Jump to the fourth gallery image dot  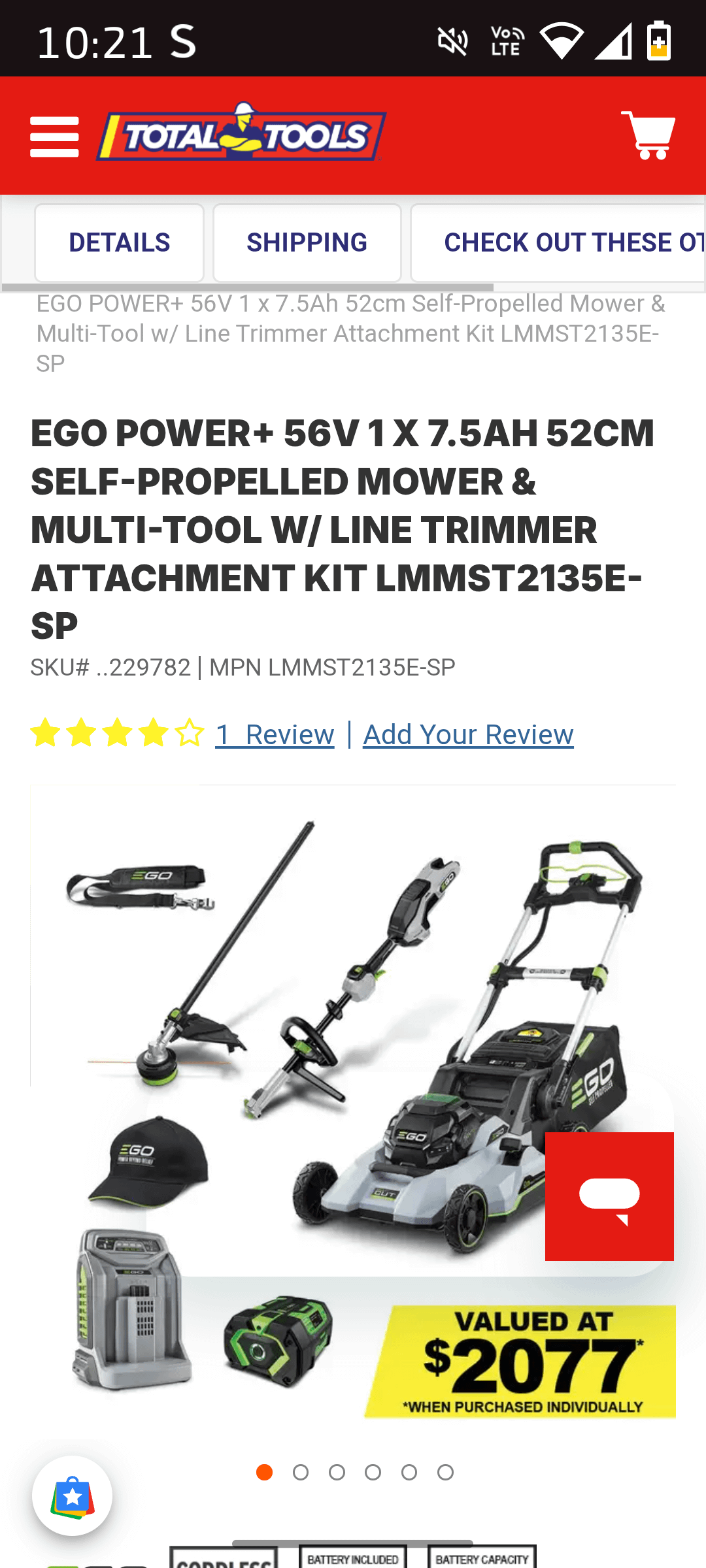[373, 1473]
